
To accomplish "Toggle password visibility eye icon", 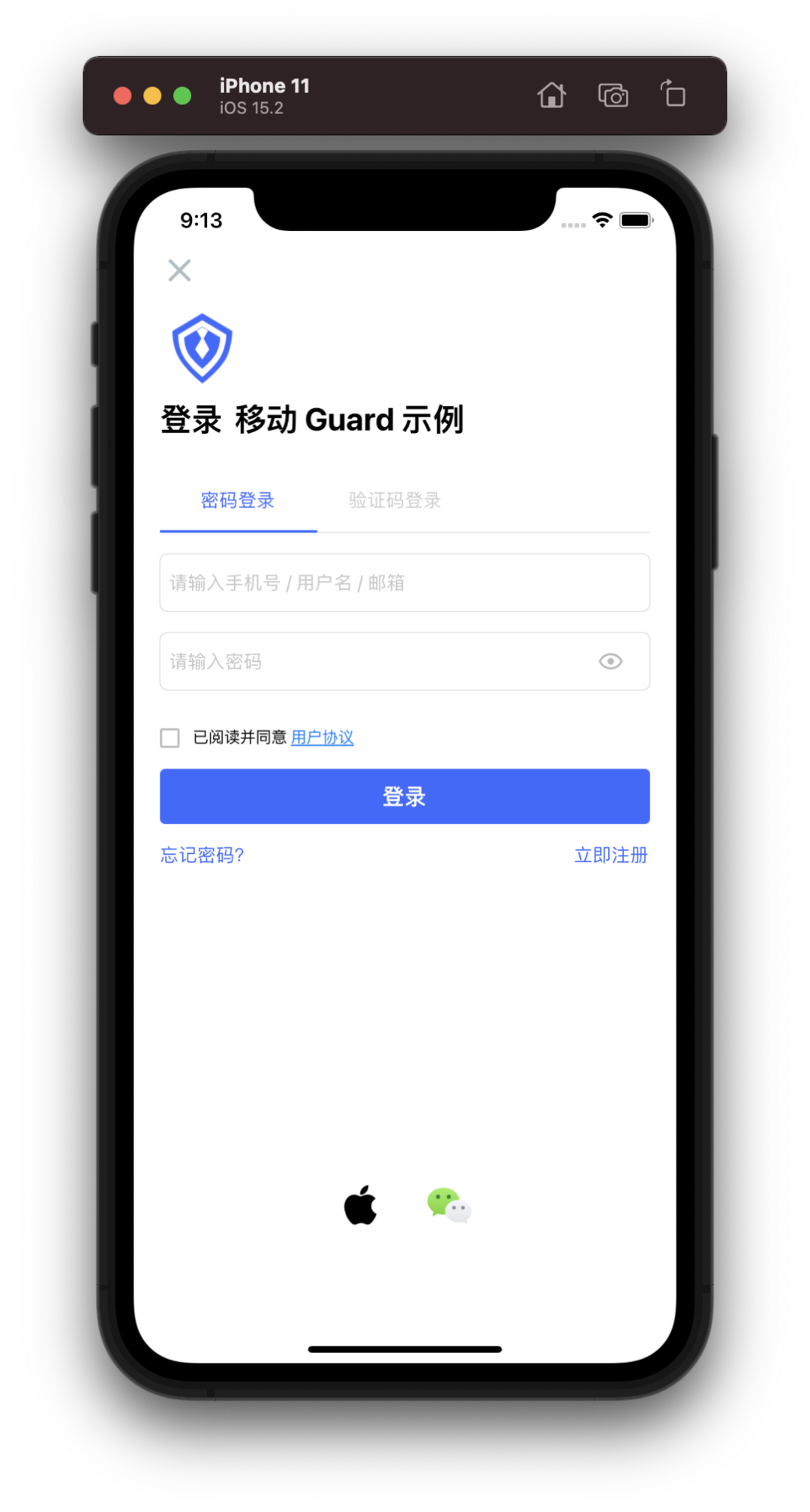I will tap(610, 662).
